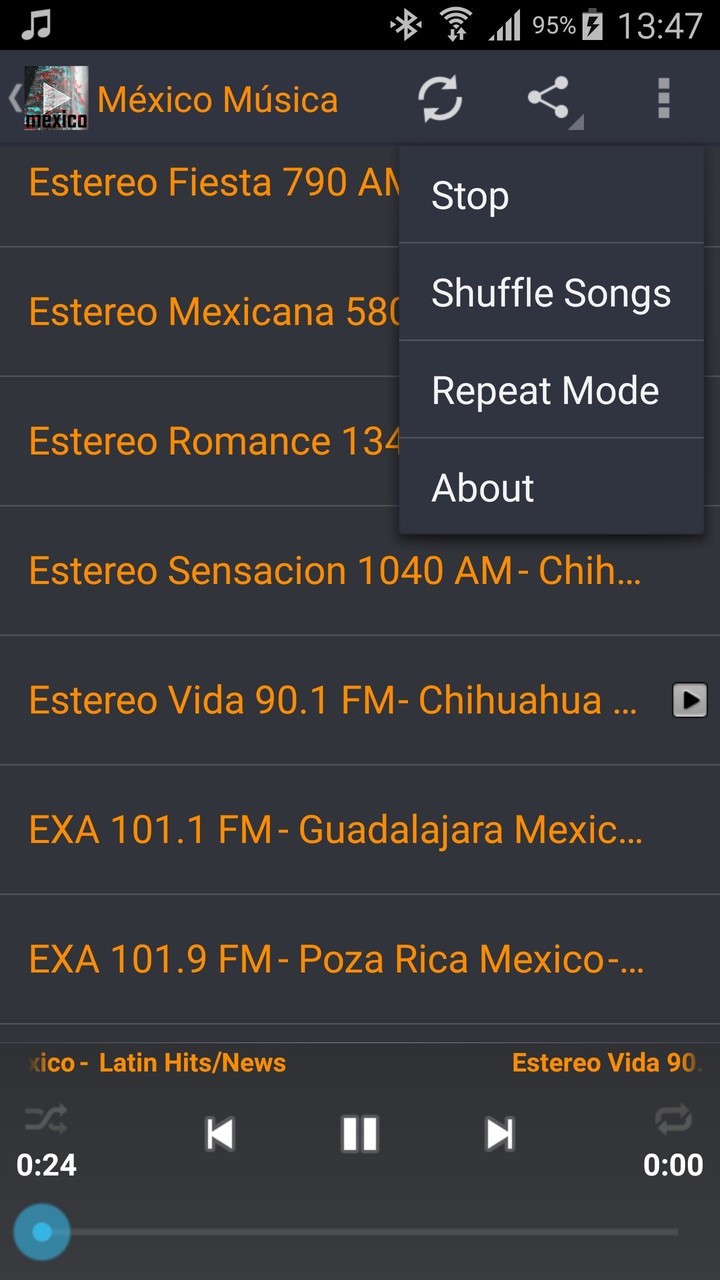Tap the México Música app logo
This screenshot has height=1280, width=720.
click(55, 96)
